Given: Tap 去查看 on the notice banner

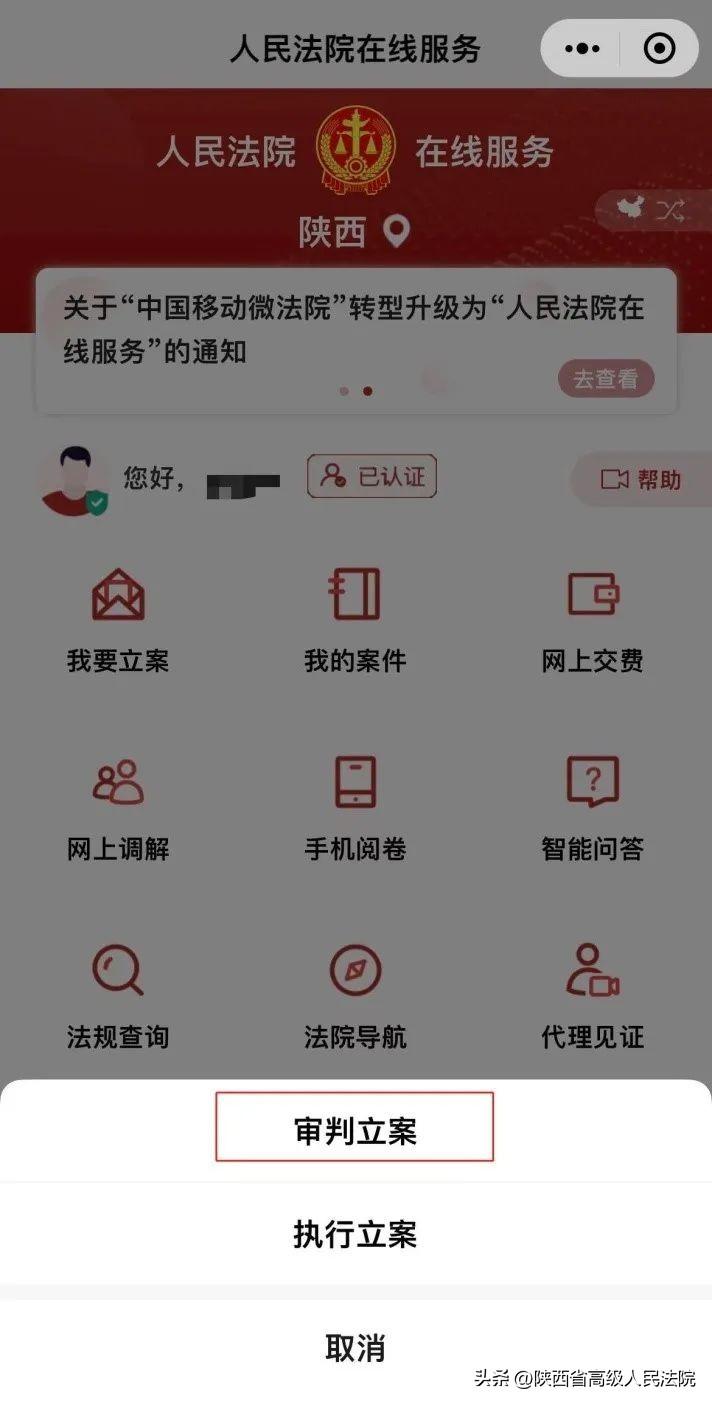Looking at the screenshot, I should (x=605, y=379).
